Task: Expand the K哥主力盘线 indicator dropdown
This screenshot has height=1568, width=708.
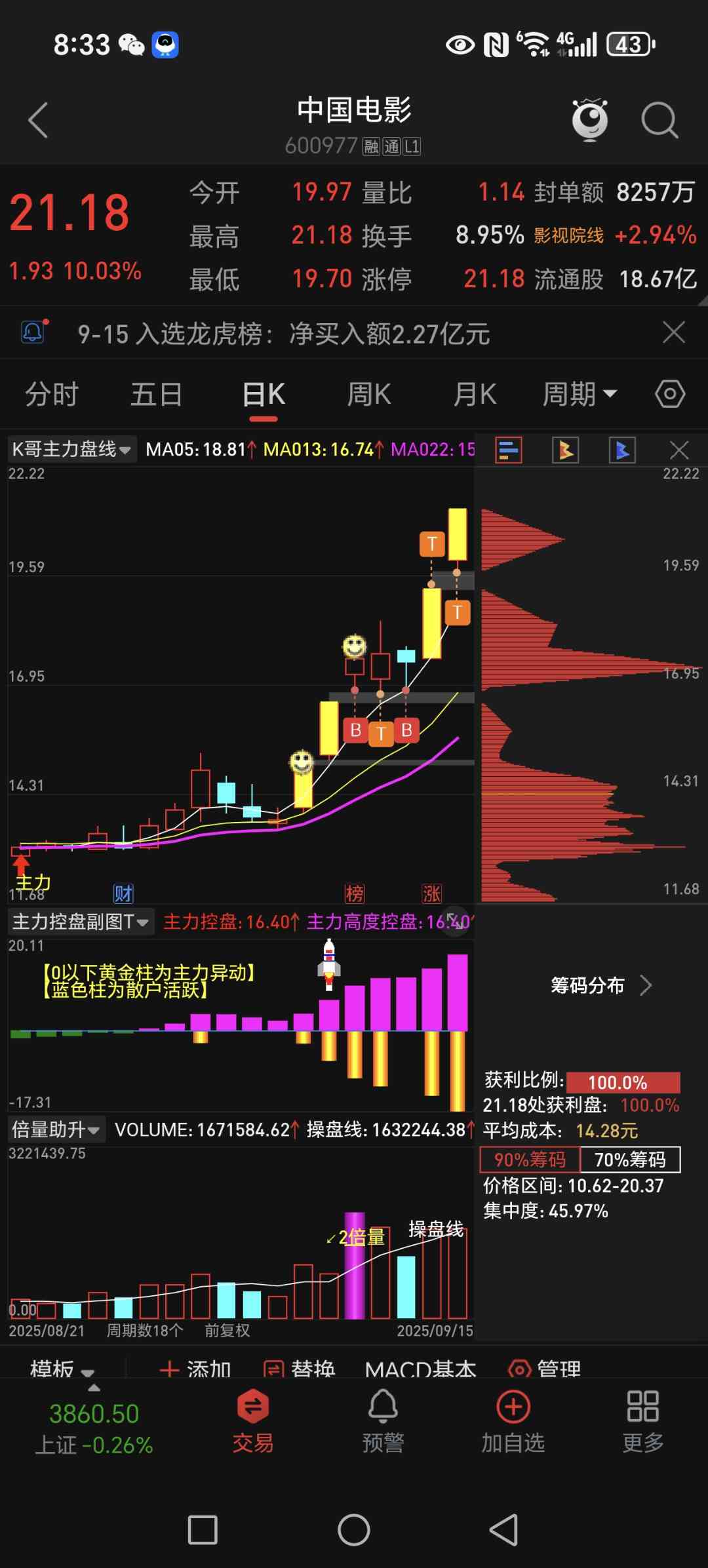Action: click(x=71, y=449)
